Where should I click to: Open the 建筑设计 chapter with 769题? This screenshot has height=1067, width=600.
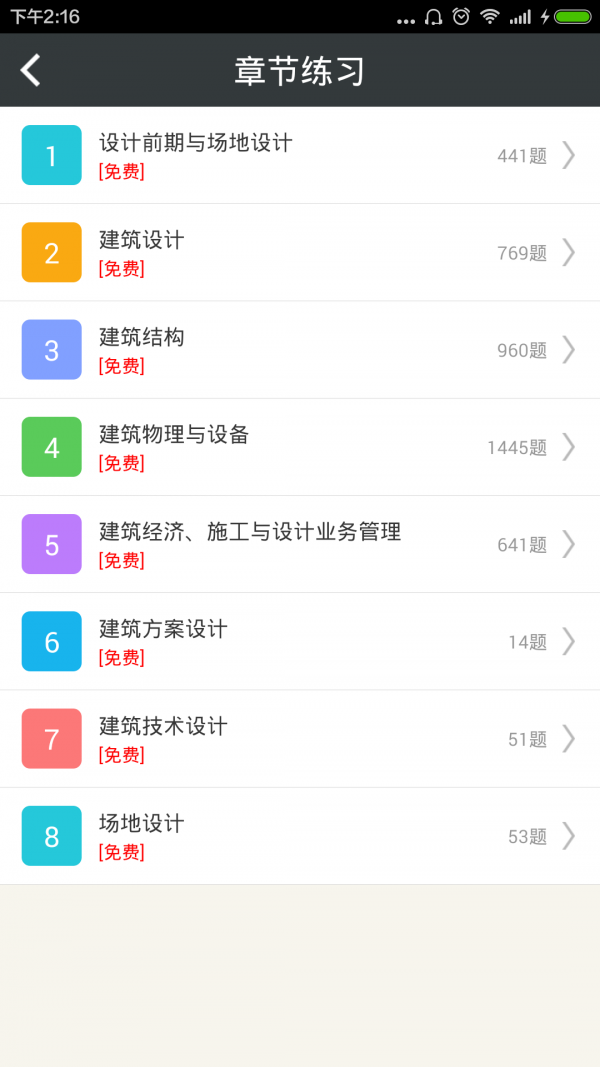pyautogui.click(x=300, y=252)
